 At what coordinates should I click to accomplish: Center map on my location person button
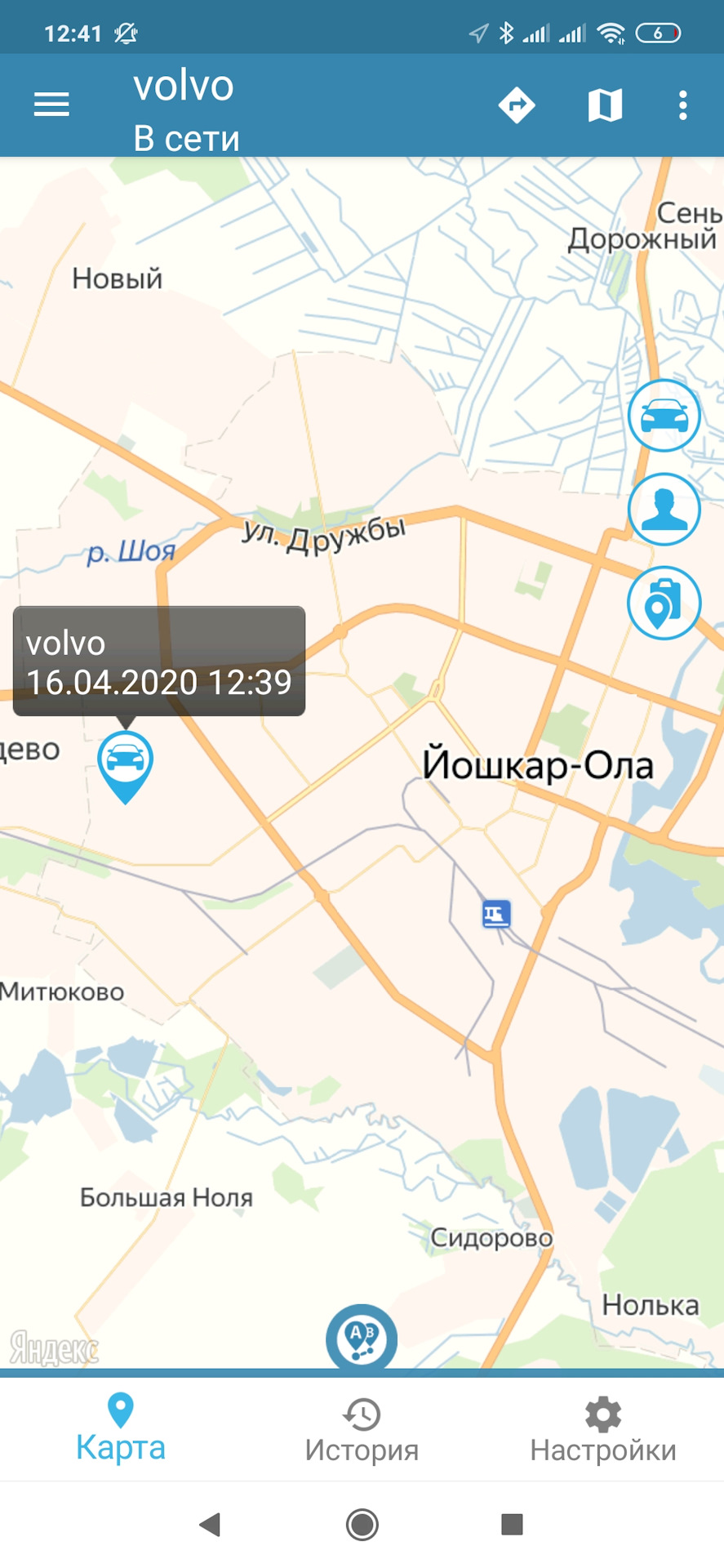tap(664, 509)
